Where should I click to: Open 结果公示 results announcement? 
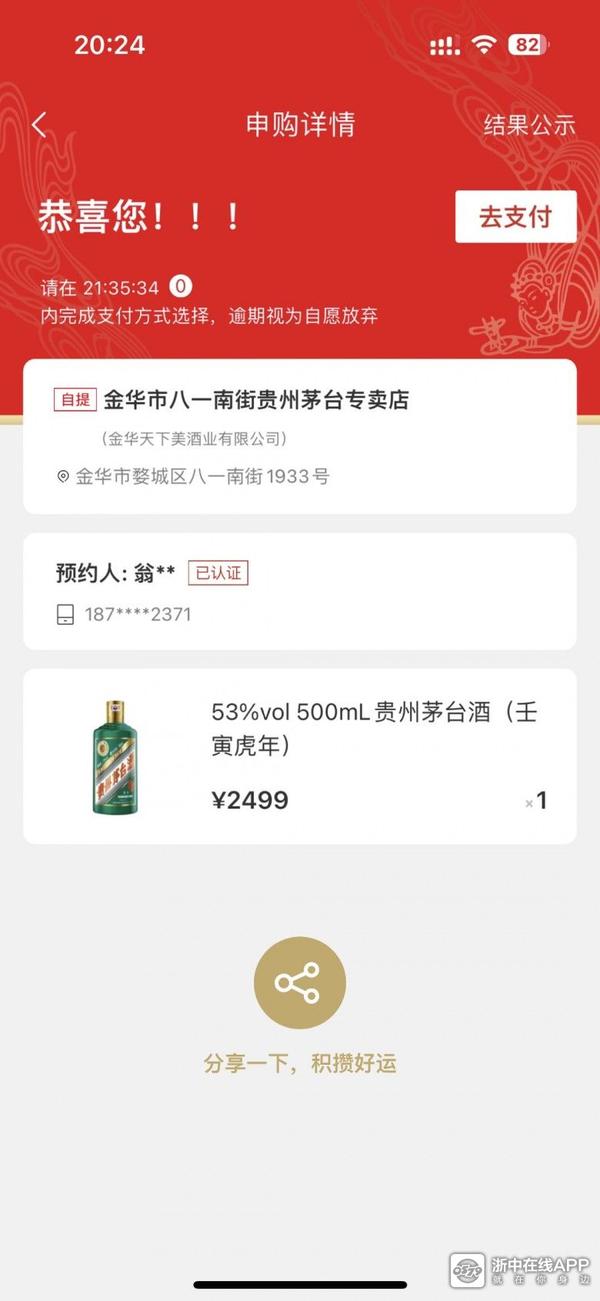pos(529,125)
